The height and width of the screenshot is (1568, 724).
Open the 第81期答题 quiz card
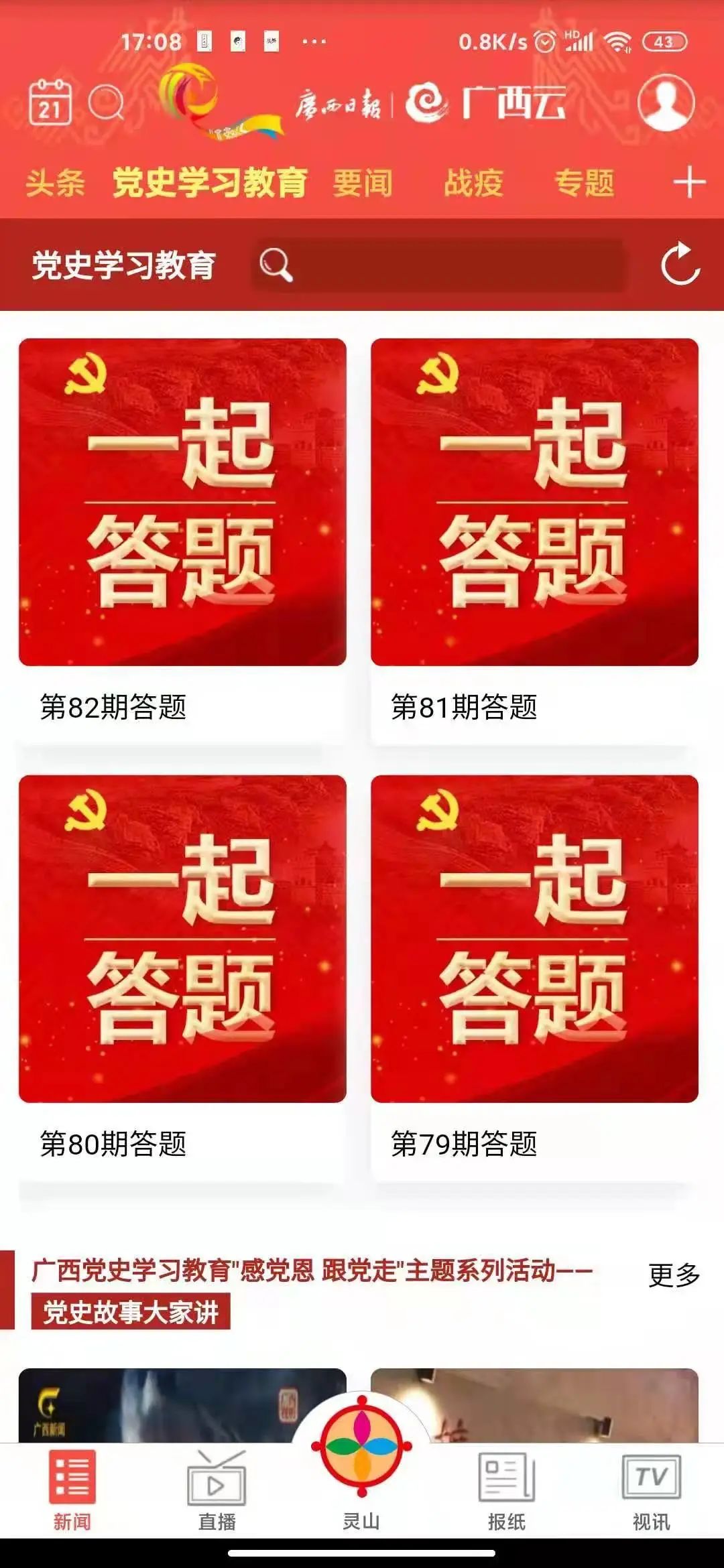pos(534,540)
